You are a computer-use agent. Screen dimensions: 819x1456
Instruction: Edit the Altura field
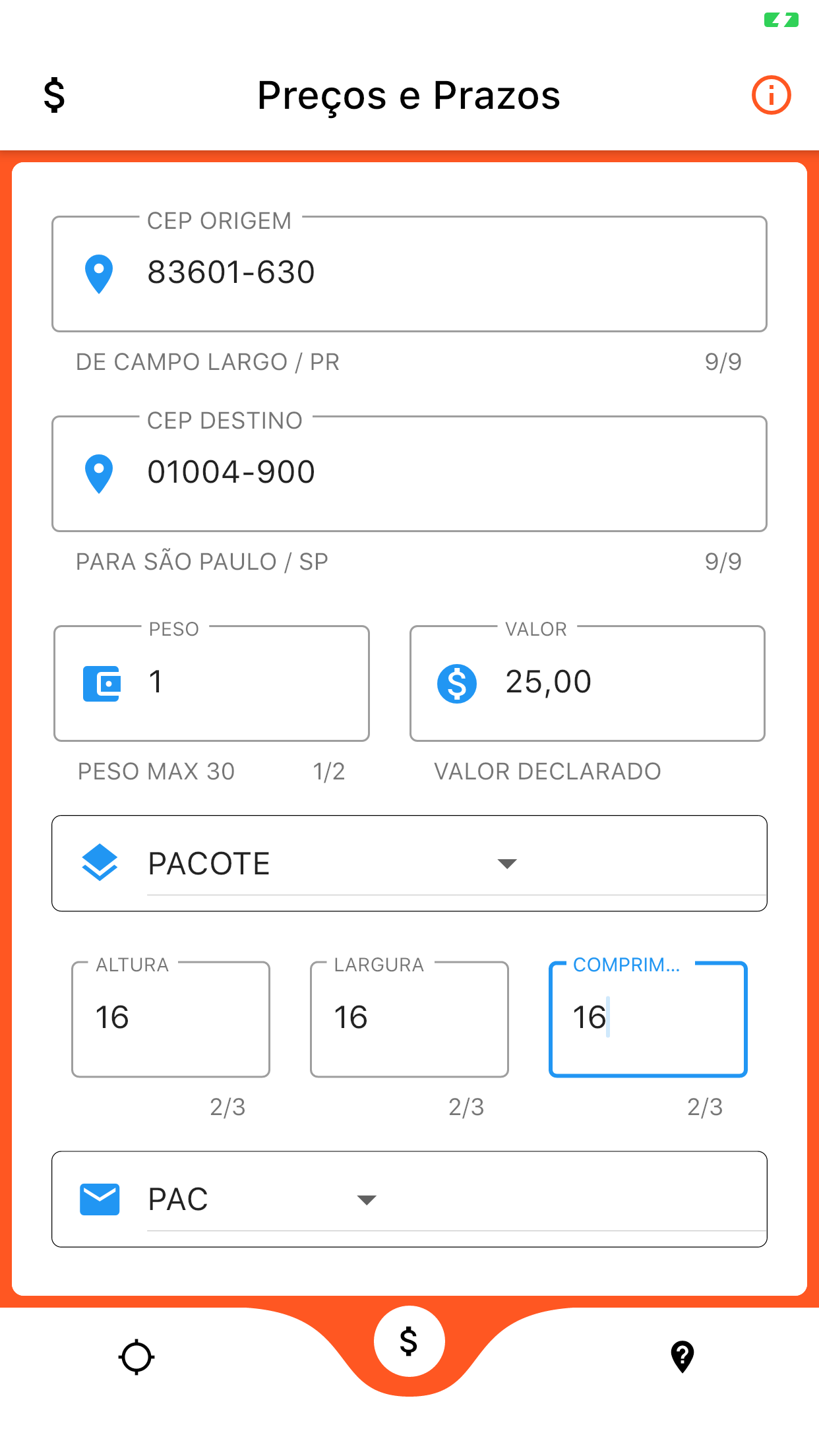click(x=171, y=1019)
